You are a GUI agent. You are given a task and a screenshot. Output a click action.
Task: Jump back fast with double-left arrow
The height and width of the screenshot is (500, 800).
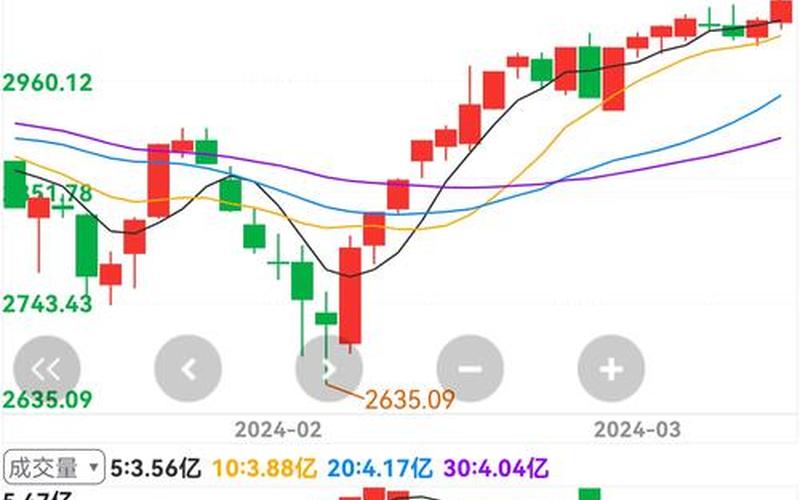click(46, 368)
